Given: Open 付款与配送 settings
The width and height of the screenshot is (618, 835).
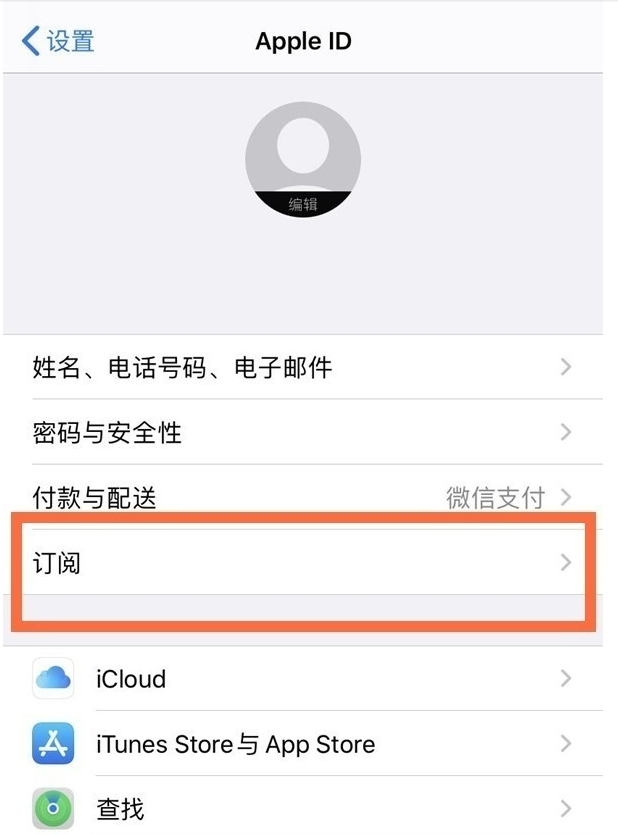Looking at the screenshot, I should click(x=300, y=497).
